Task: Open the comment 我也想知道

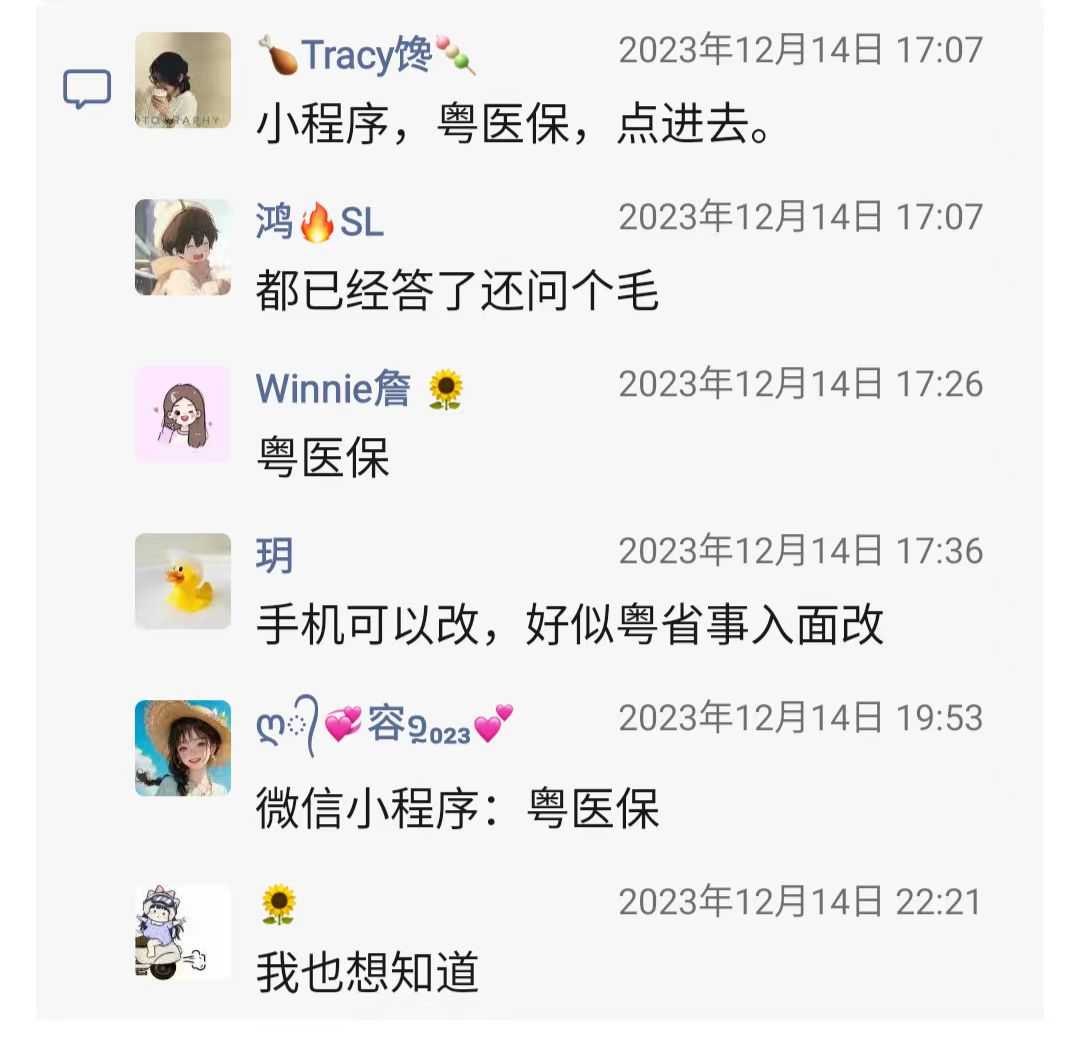Action: [368, 973]
